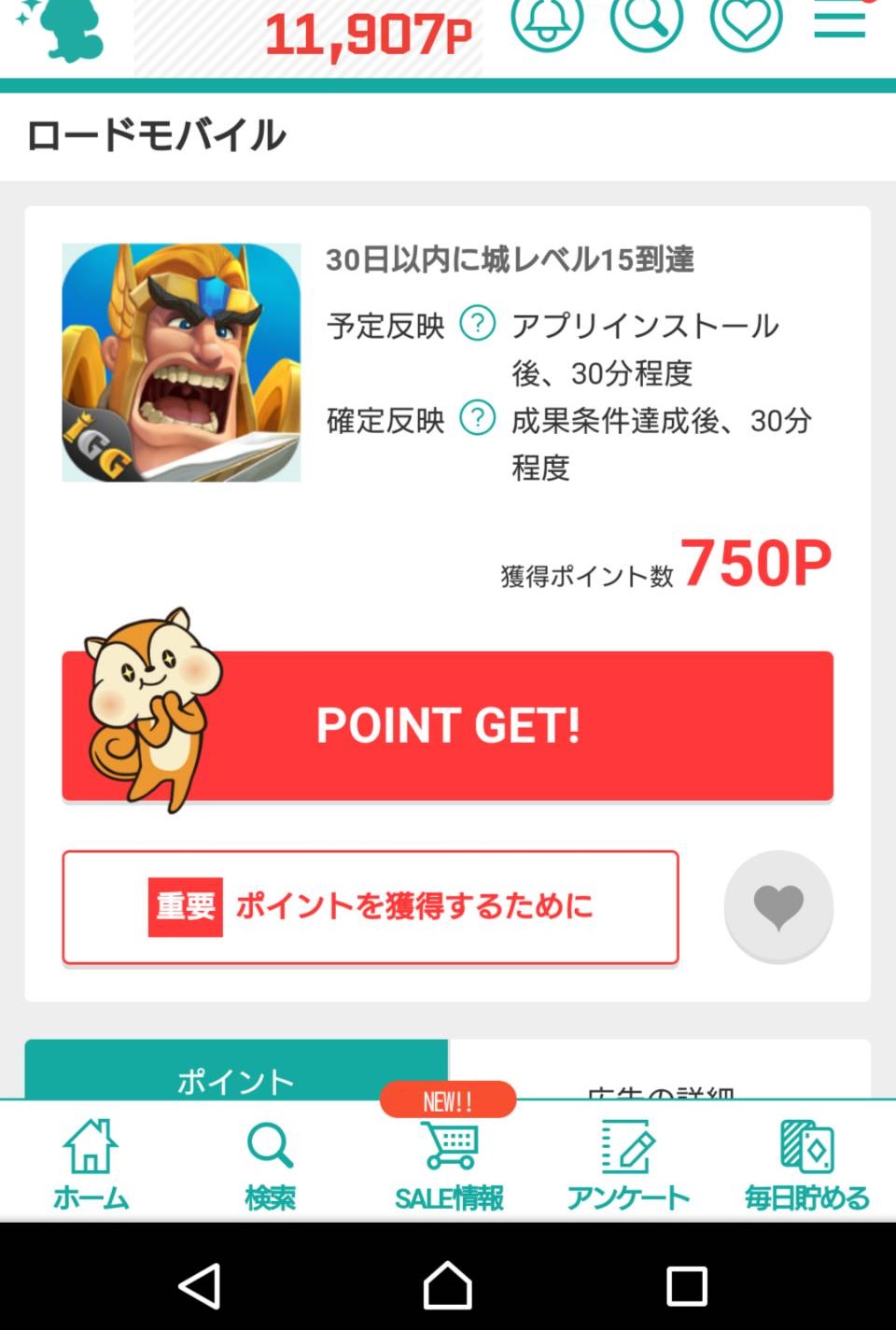Open アンケート tab
Viewport: 896px width, 1330px height.
[x=627, y=1164]
